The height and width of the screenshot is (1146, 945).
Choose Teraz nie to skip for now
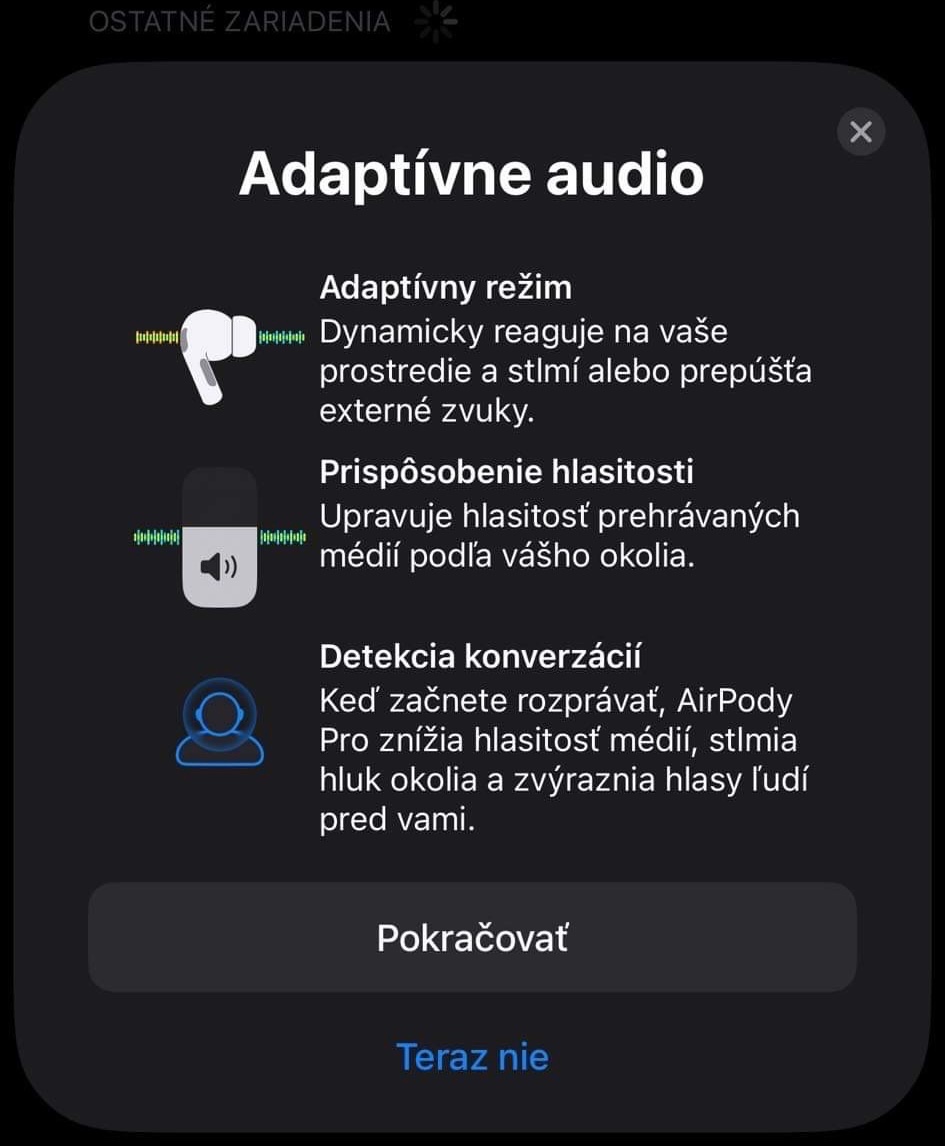click(472, 1056)
